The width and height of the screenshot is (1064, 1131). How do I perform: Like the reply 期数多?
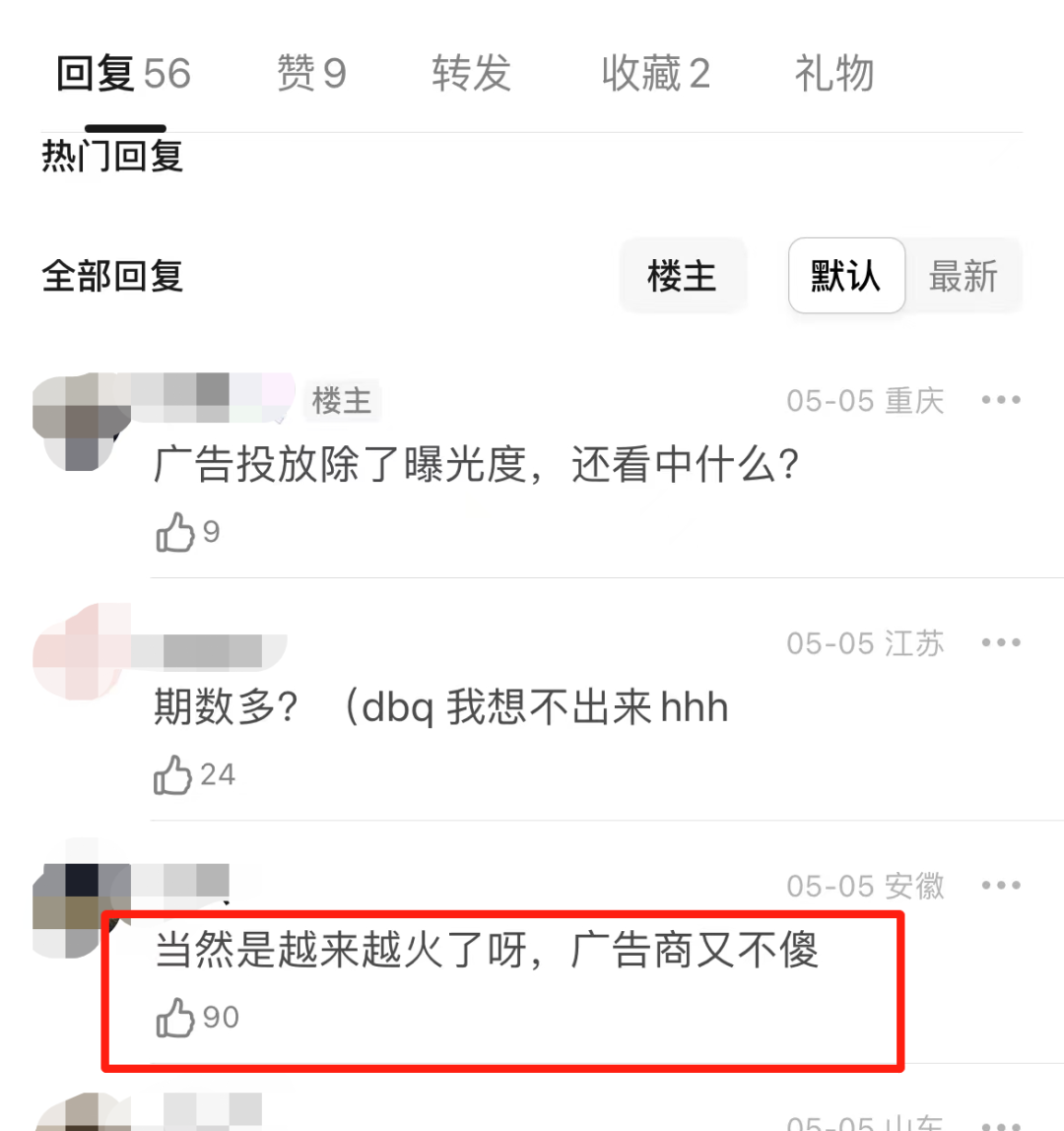173,775
